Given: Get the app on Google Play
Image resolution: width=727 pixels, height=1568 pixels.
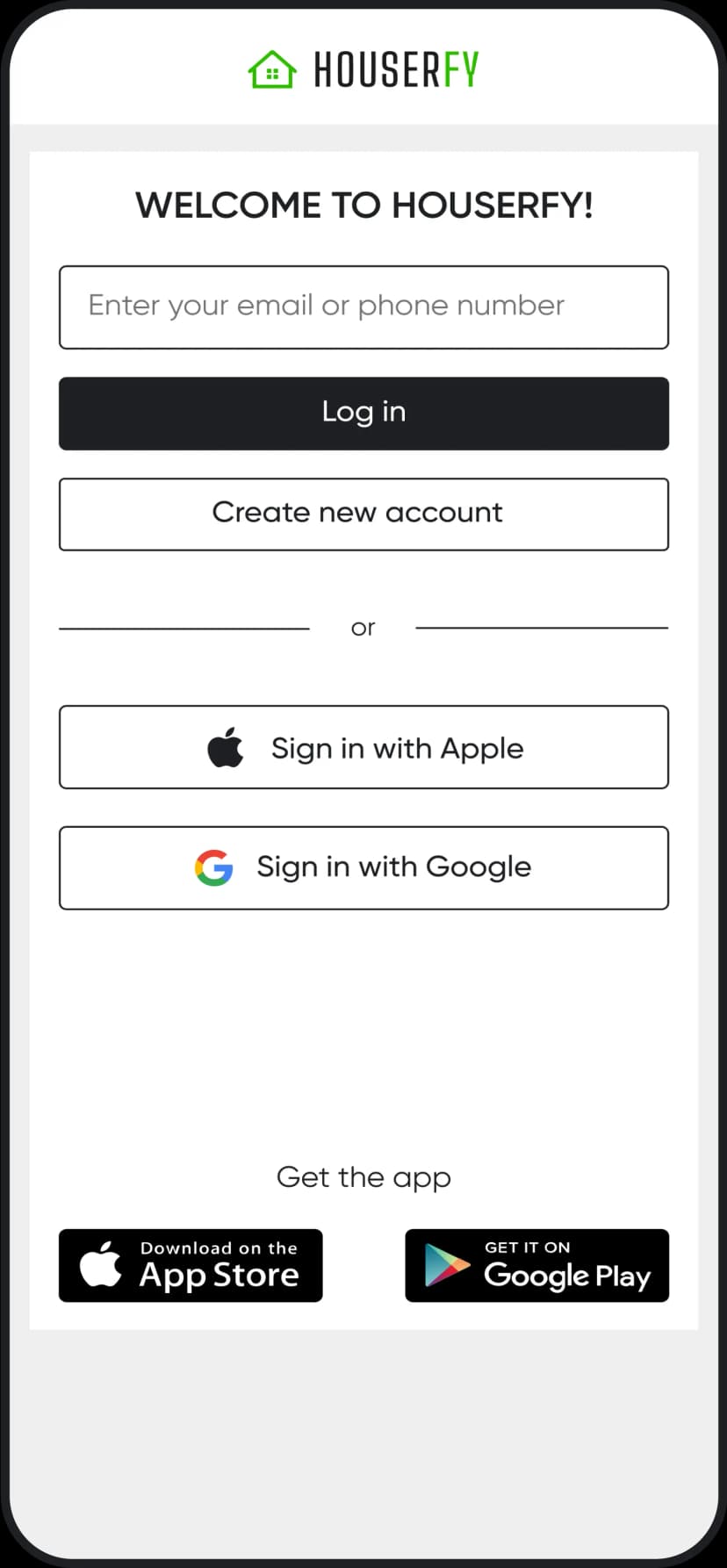Looking at the screenshot, I should coord(536,1265).
